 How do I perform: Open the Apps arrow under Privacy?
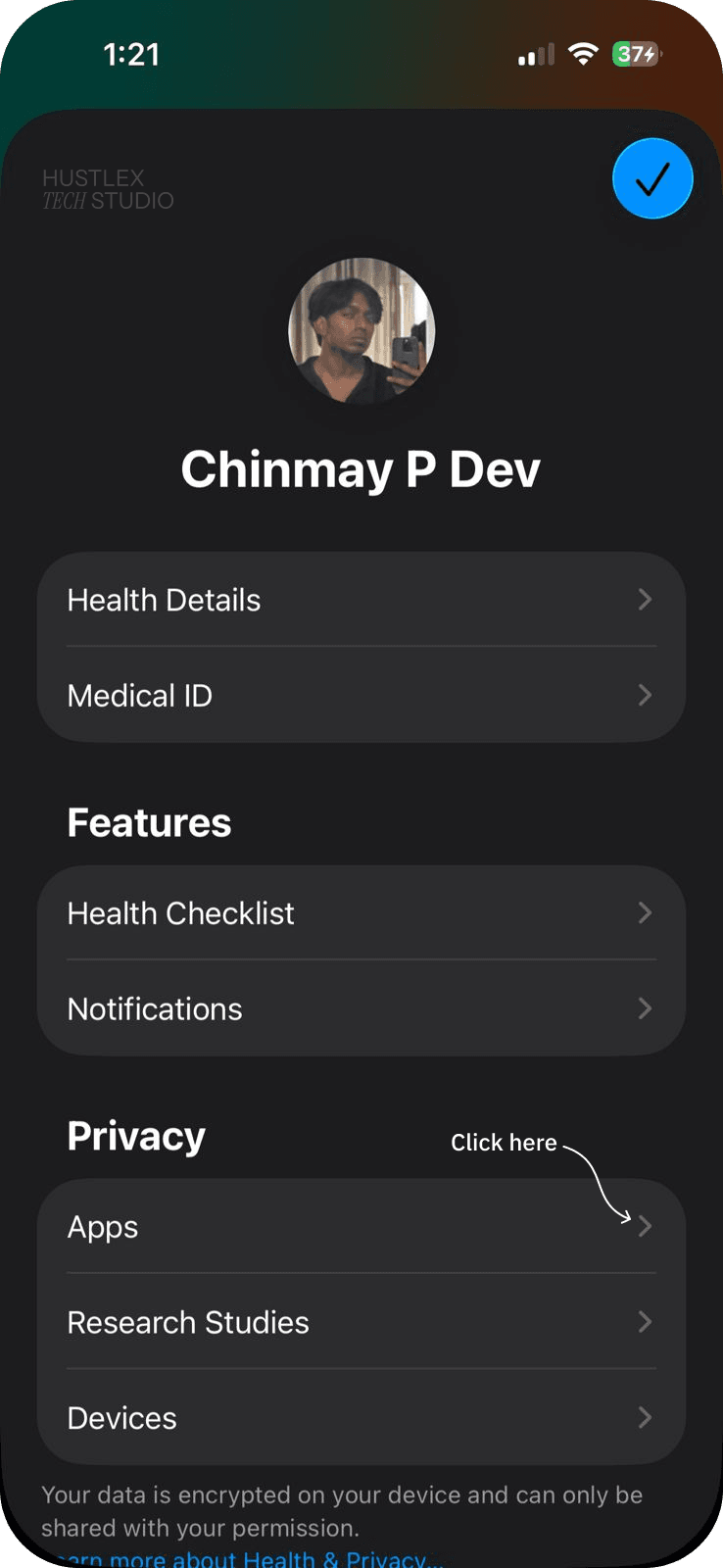tap(644, 1226)
